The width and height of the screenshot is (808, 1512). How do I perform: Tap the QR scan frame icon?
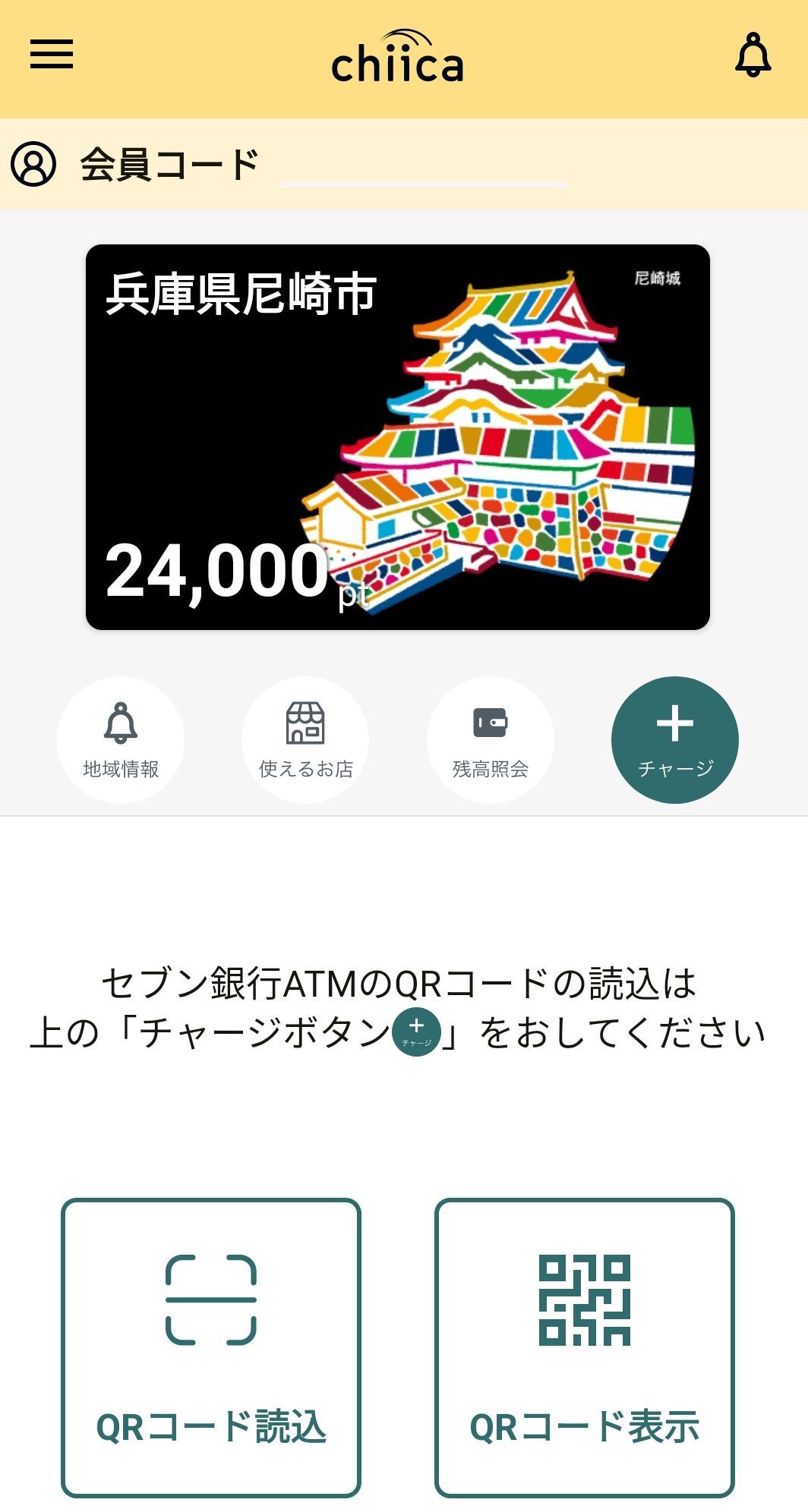(213, 1298)
